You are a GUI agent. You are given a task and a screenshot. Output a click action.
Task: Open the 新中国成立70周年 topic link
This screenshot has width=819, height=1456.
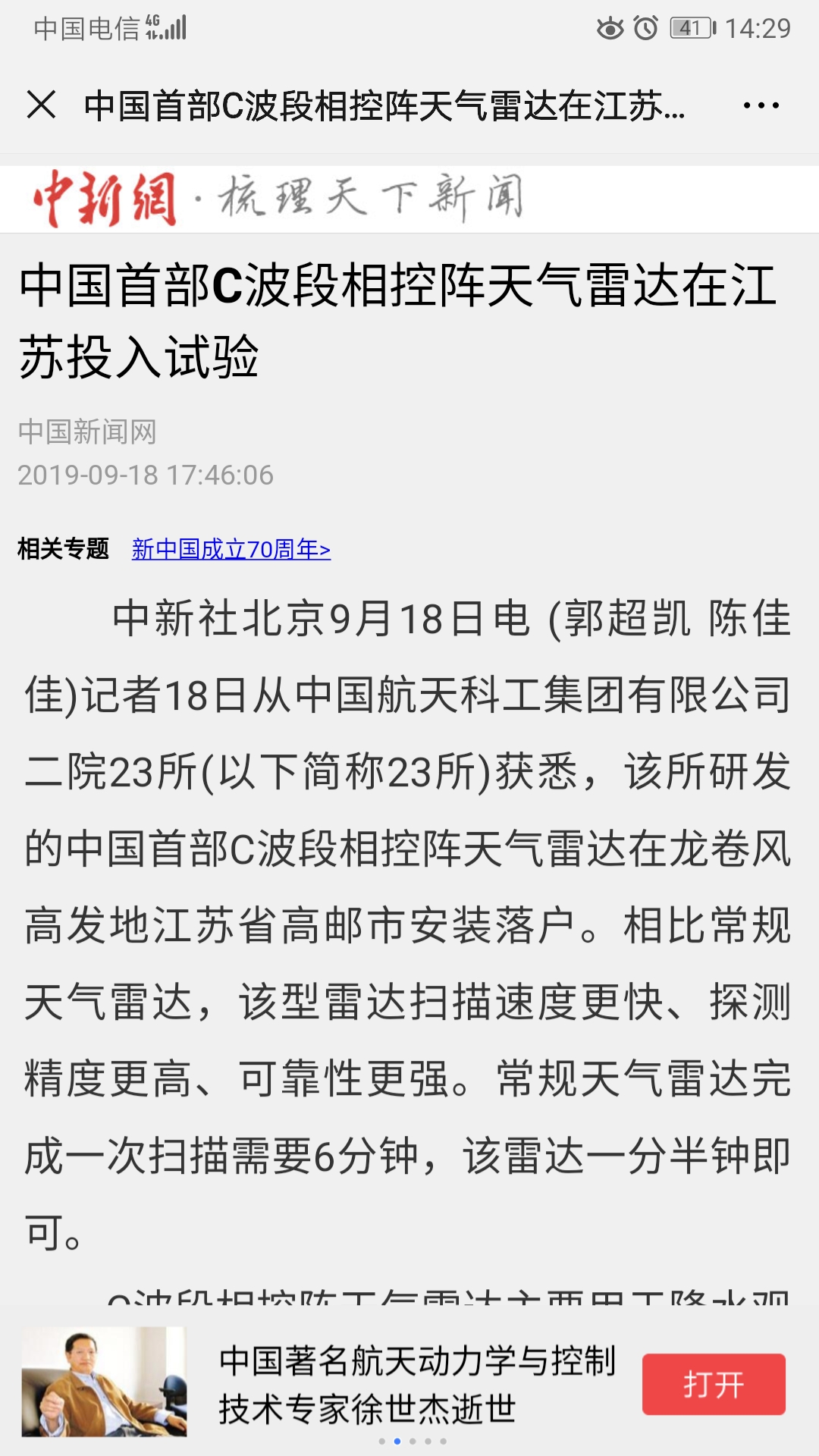coord(231,549)
